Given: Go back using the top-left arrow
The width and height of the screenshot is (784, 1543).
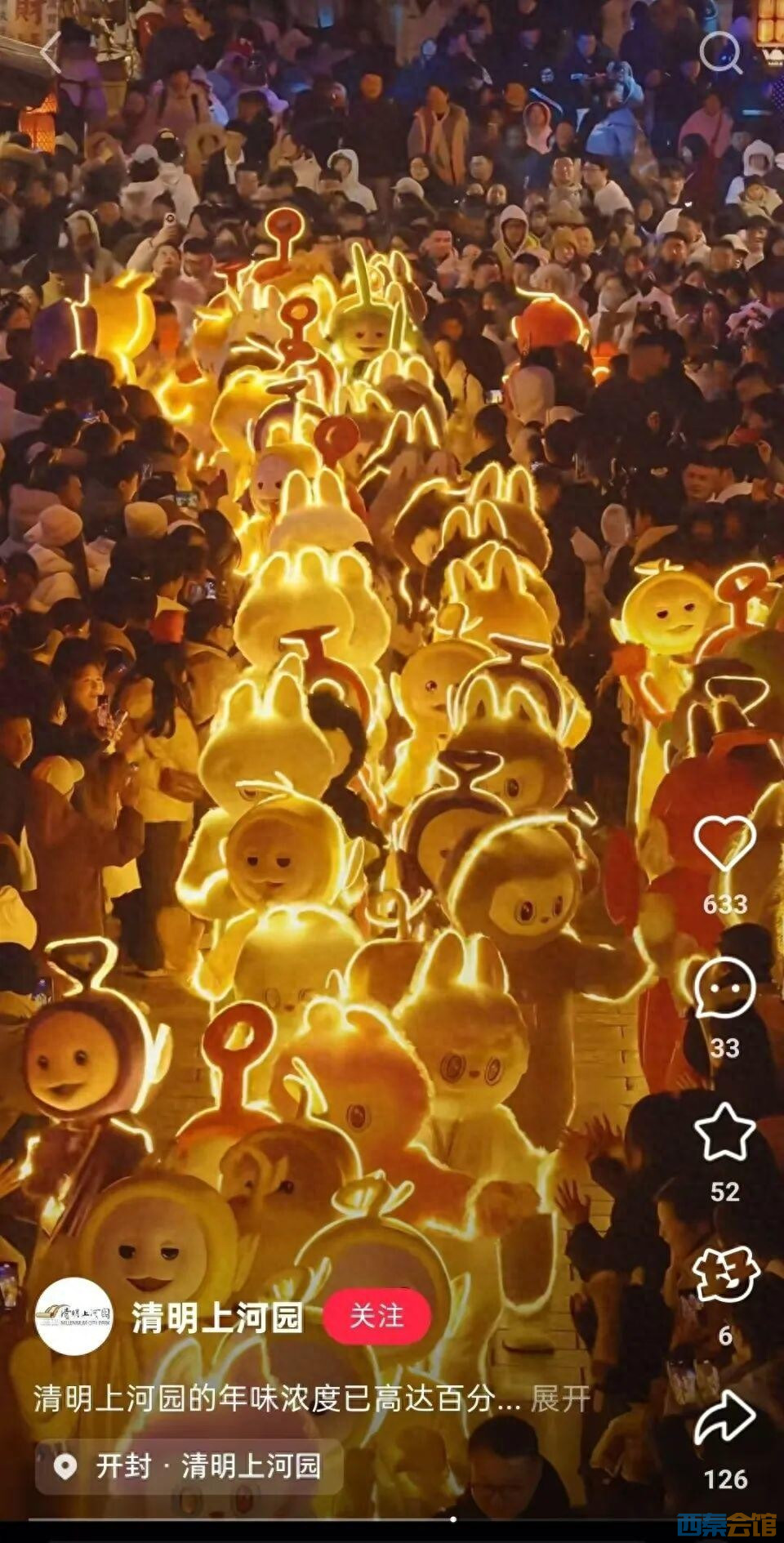Looking at the screenshot, I should point(51,54).
